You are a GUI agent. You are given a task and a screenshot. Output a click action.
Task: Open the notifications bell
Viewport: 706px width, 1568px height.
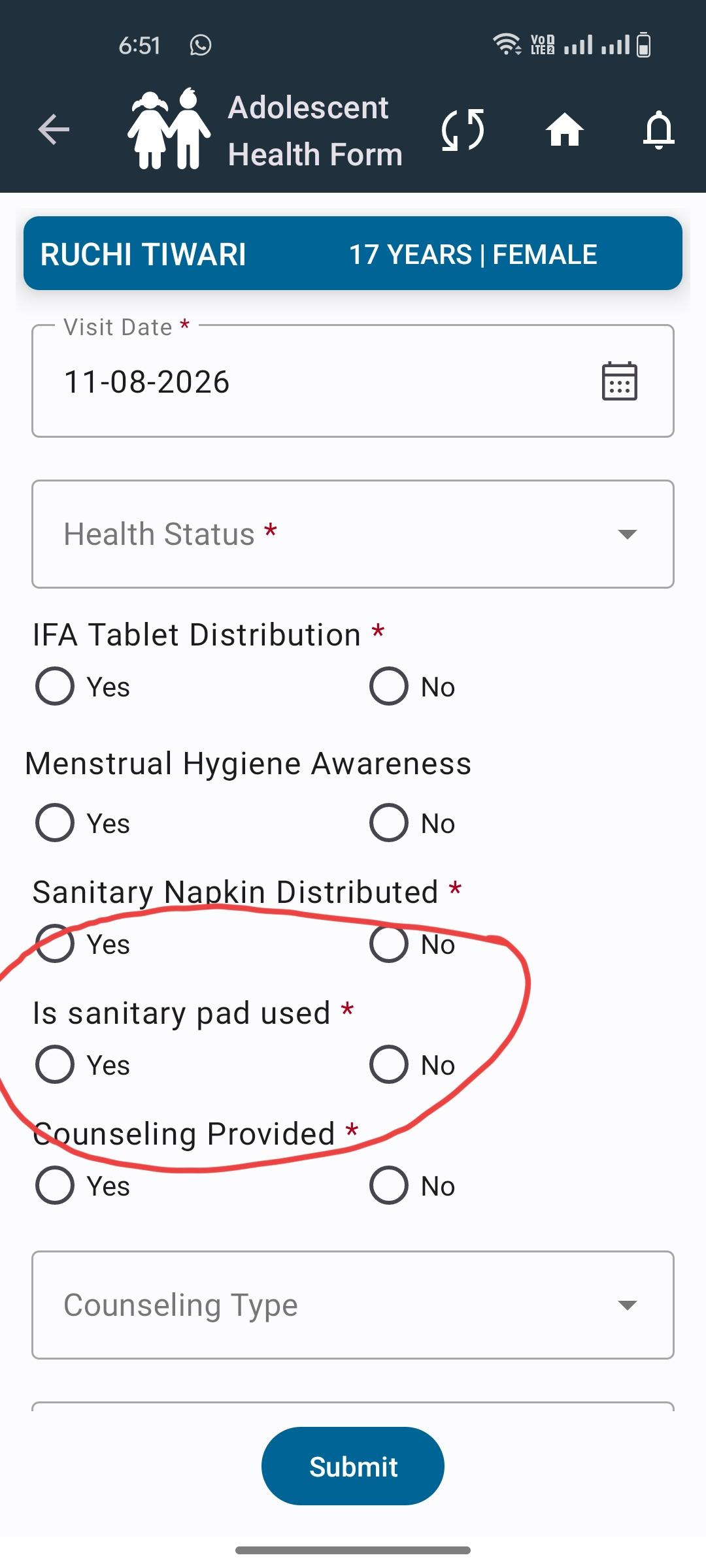(x=658, y=129)
